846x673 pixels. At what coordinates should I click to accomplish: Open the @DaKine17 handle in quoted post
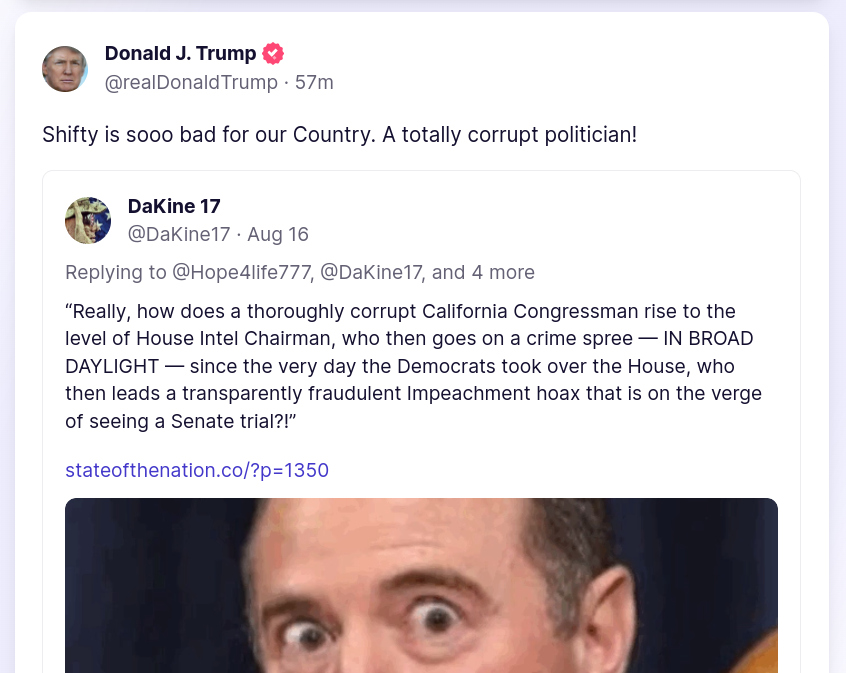178,234
